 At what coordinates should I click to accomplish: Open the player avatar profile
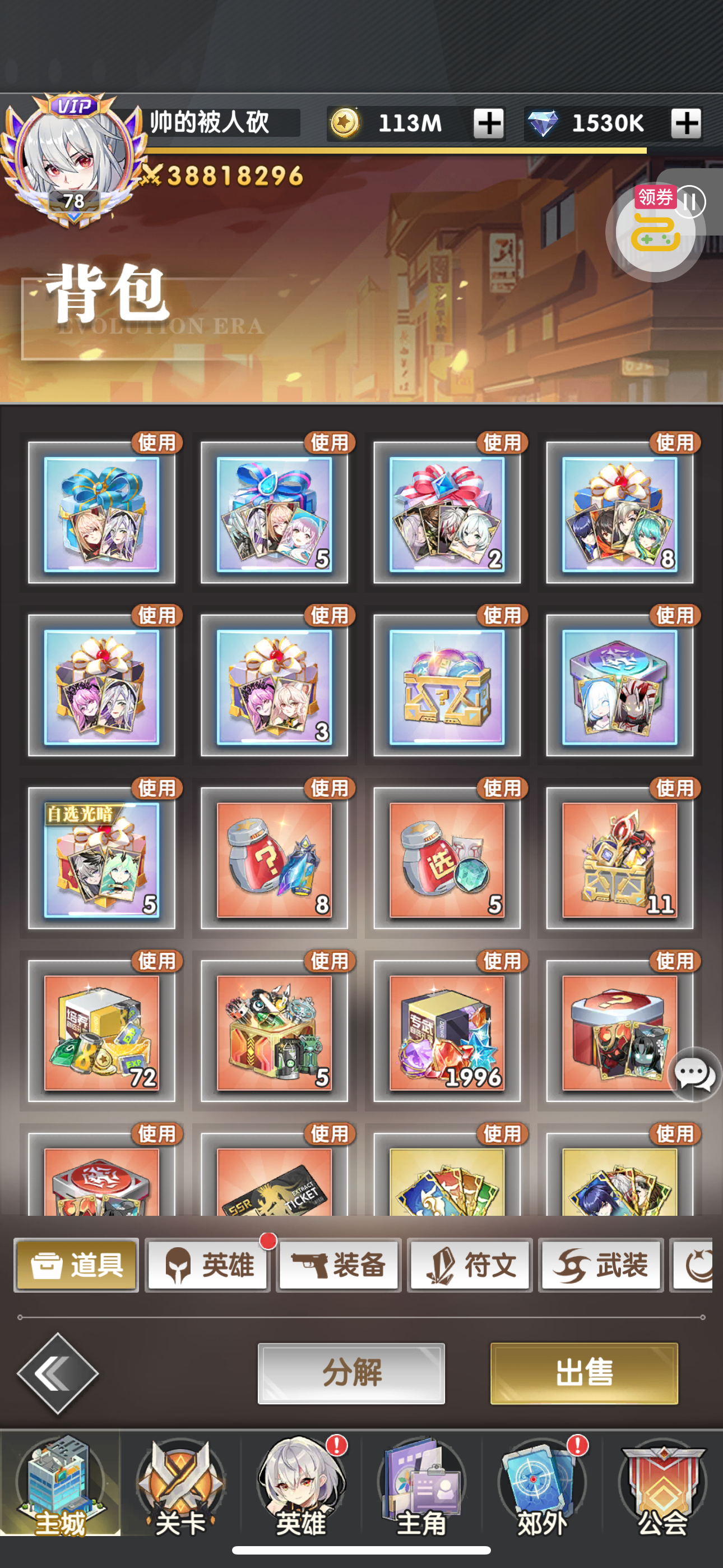pyautogui.click(x=73, y=160)
